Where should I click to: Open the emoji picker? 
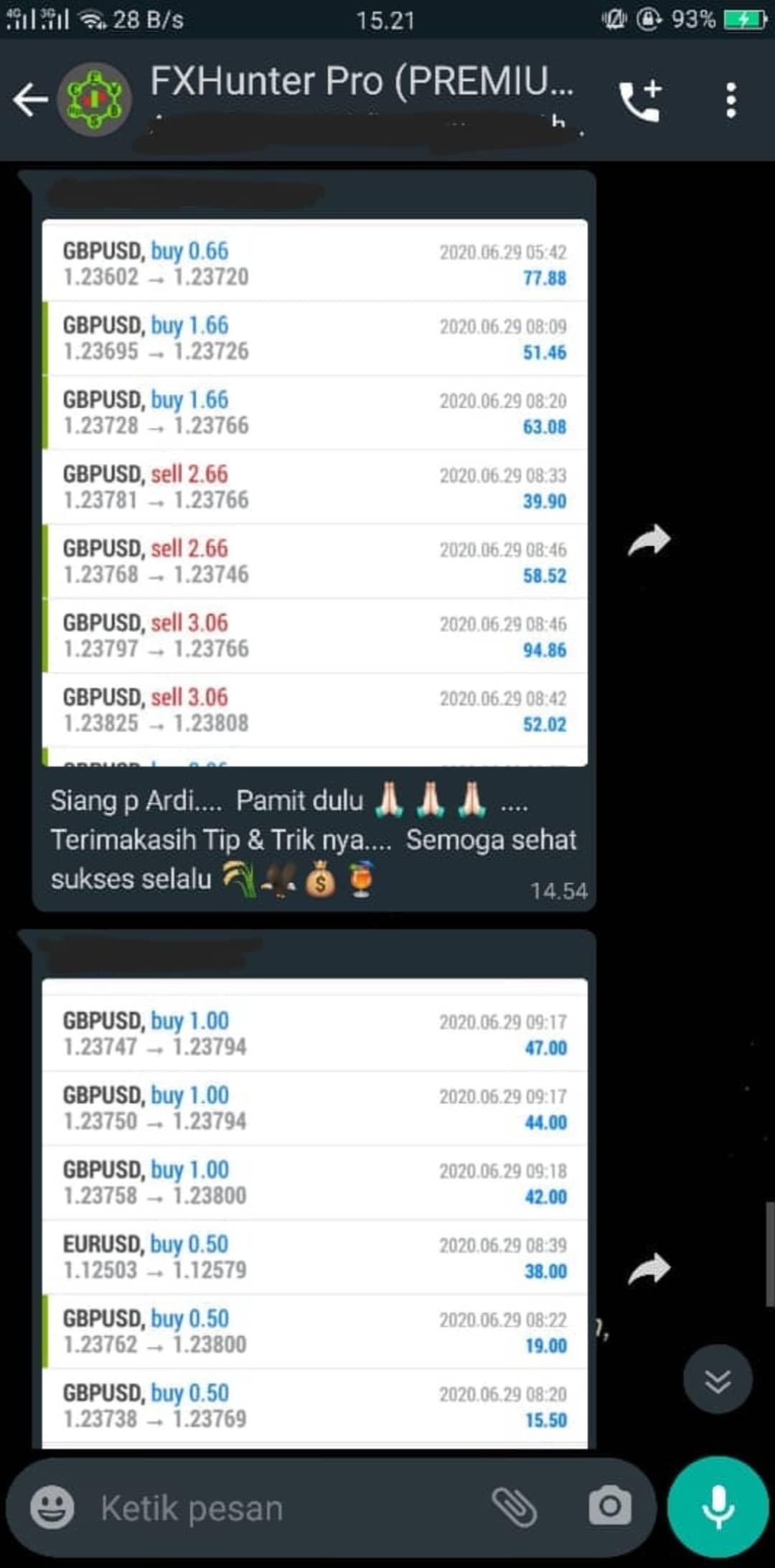(52, 1508)
